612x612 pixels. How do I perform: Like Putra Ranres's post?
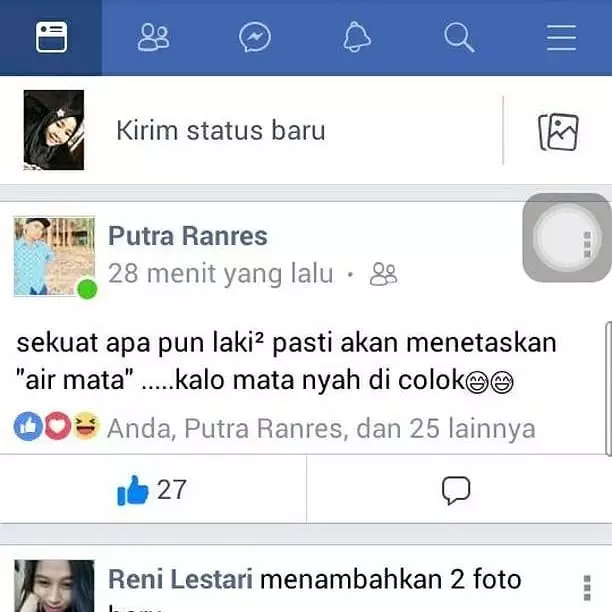click(x=152, y=489)
